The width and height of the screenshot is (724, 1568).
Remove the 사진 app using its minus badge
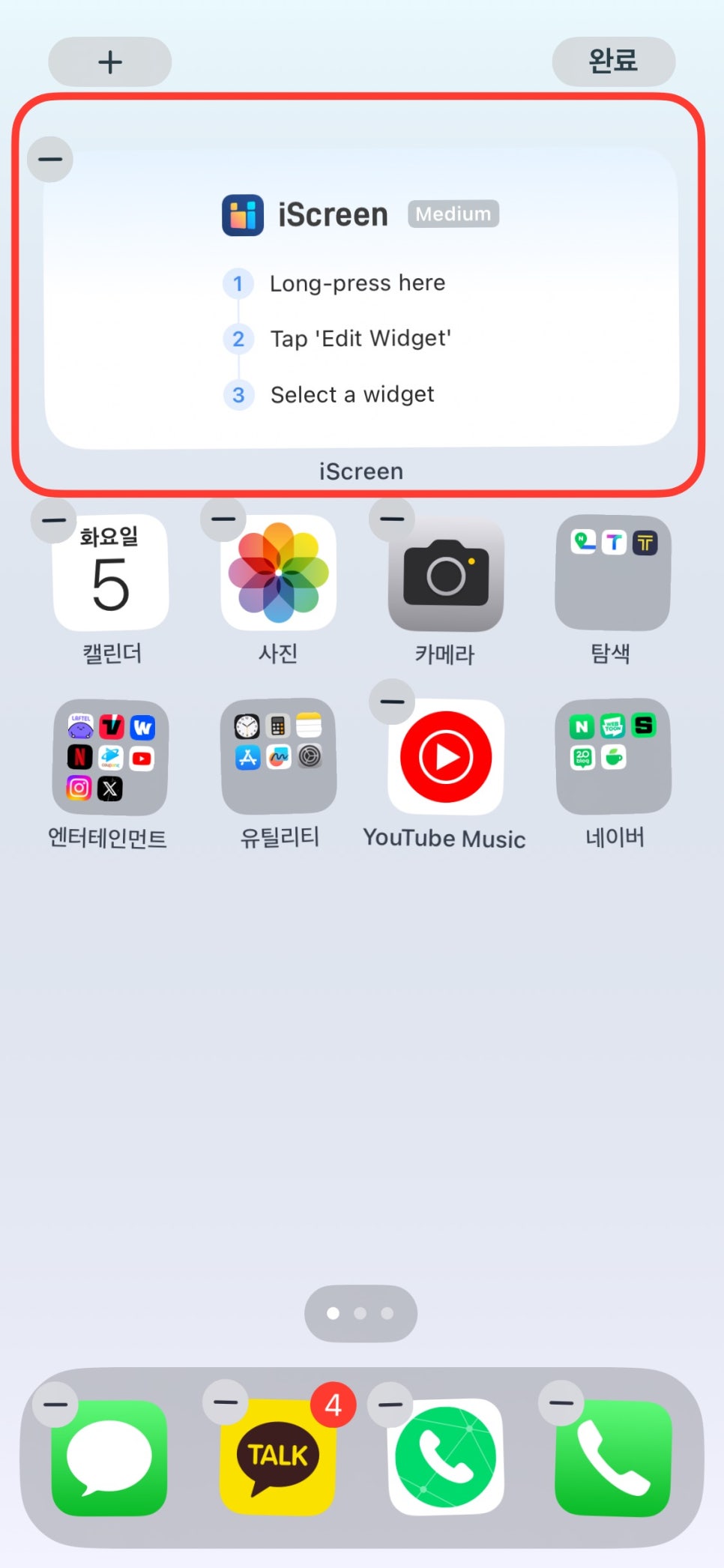[223, 519]
